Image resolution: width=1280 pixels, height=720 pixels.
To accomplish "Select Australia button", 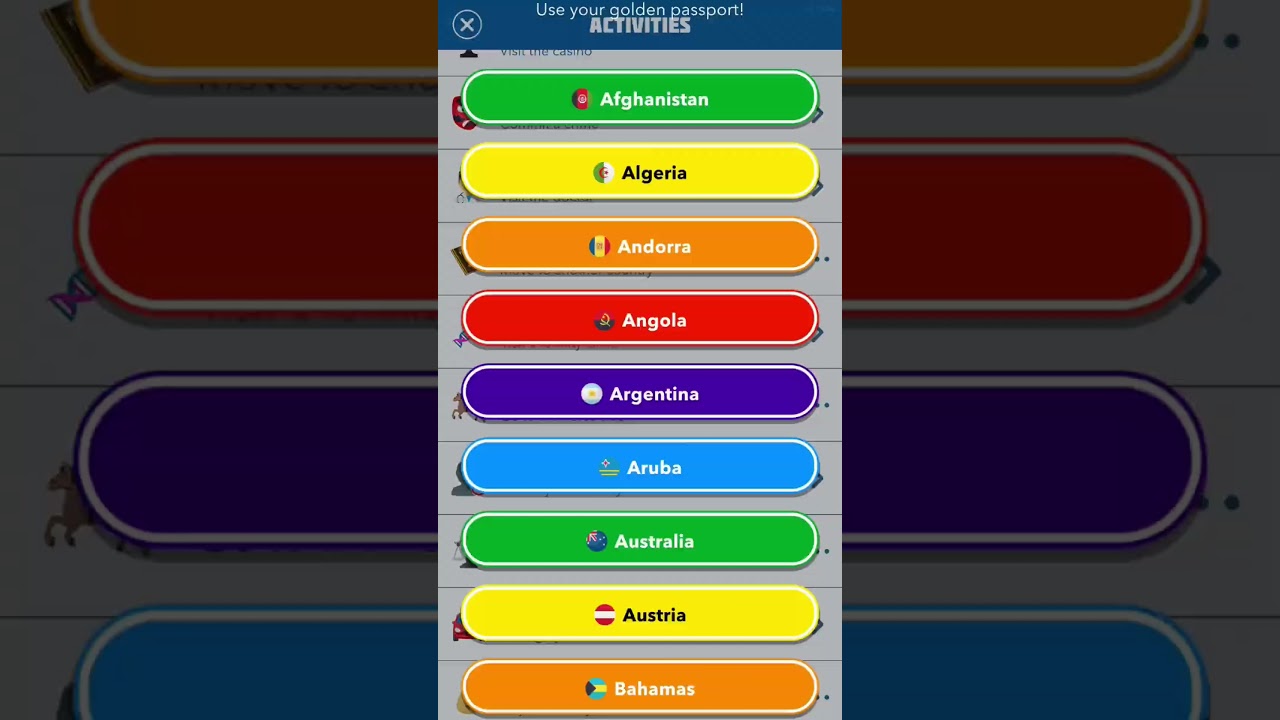I will 640,541.
